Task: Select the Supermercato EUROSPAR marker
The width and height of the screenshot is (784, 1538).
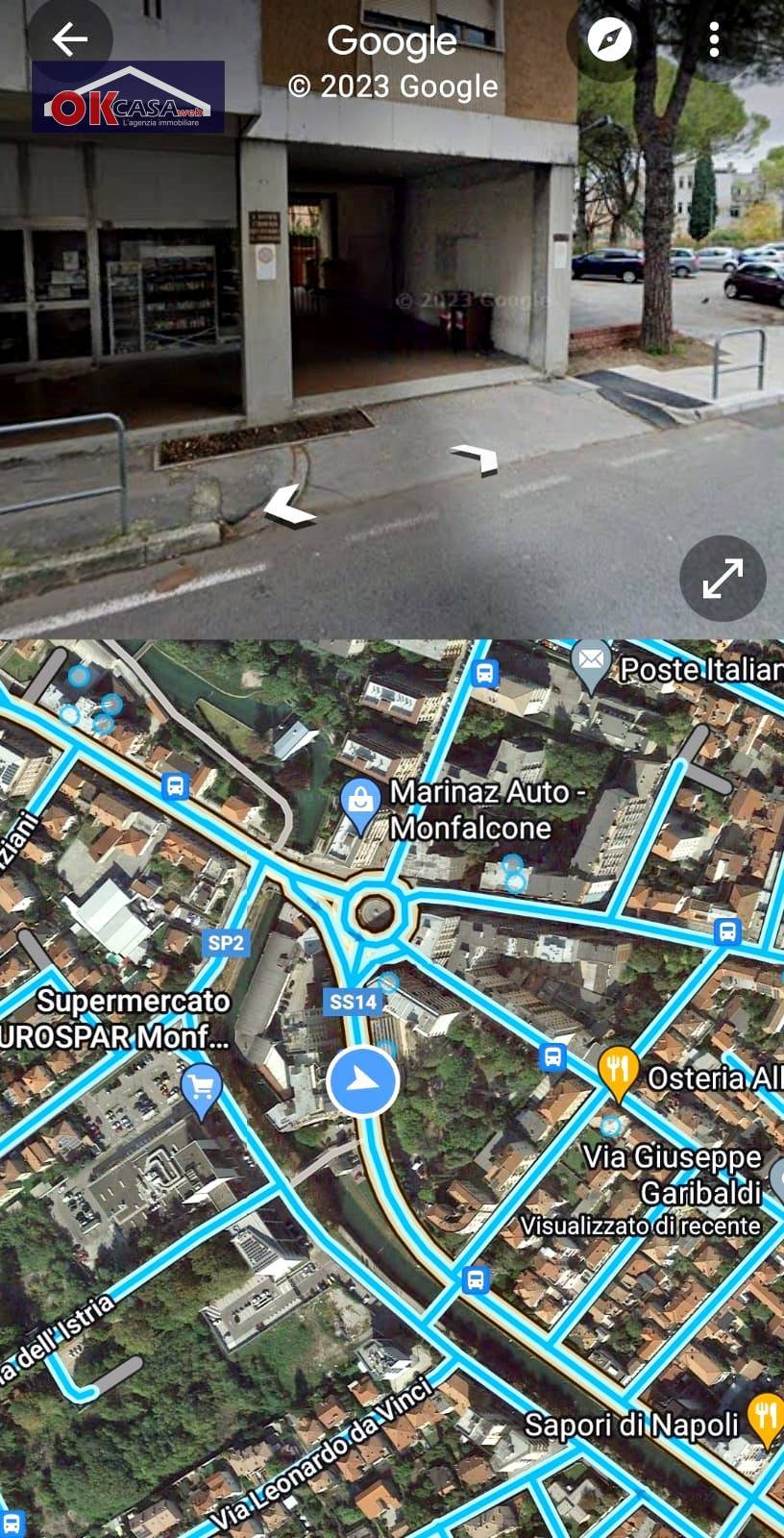Action: pyautogui.click(x=201, y=1088)
